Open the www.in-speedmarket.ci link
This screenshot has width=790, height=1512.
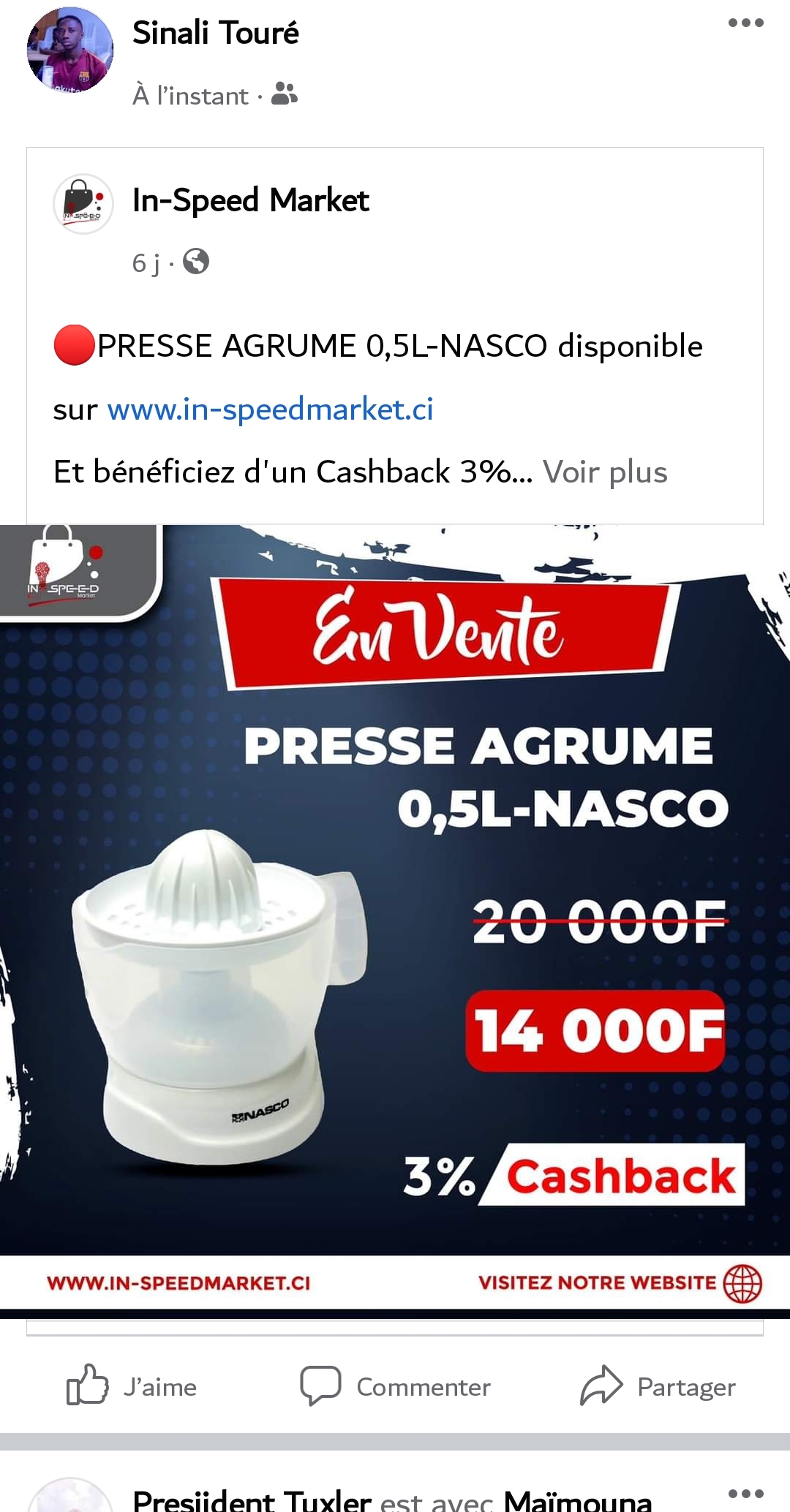coord(271,409)
